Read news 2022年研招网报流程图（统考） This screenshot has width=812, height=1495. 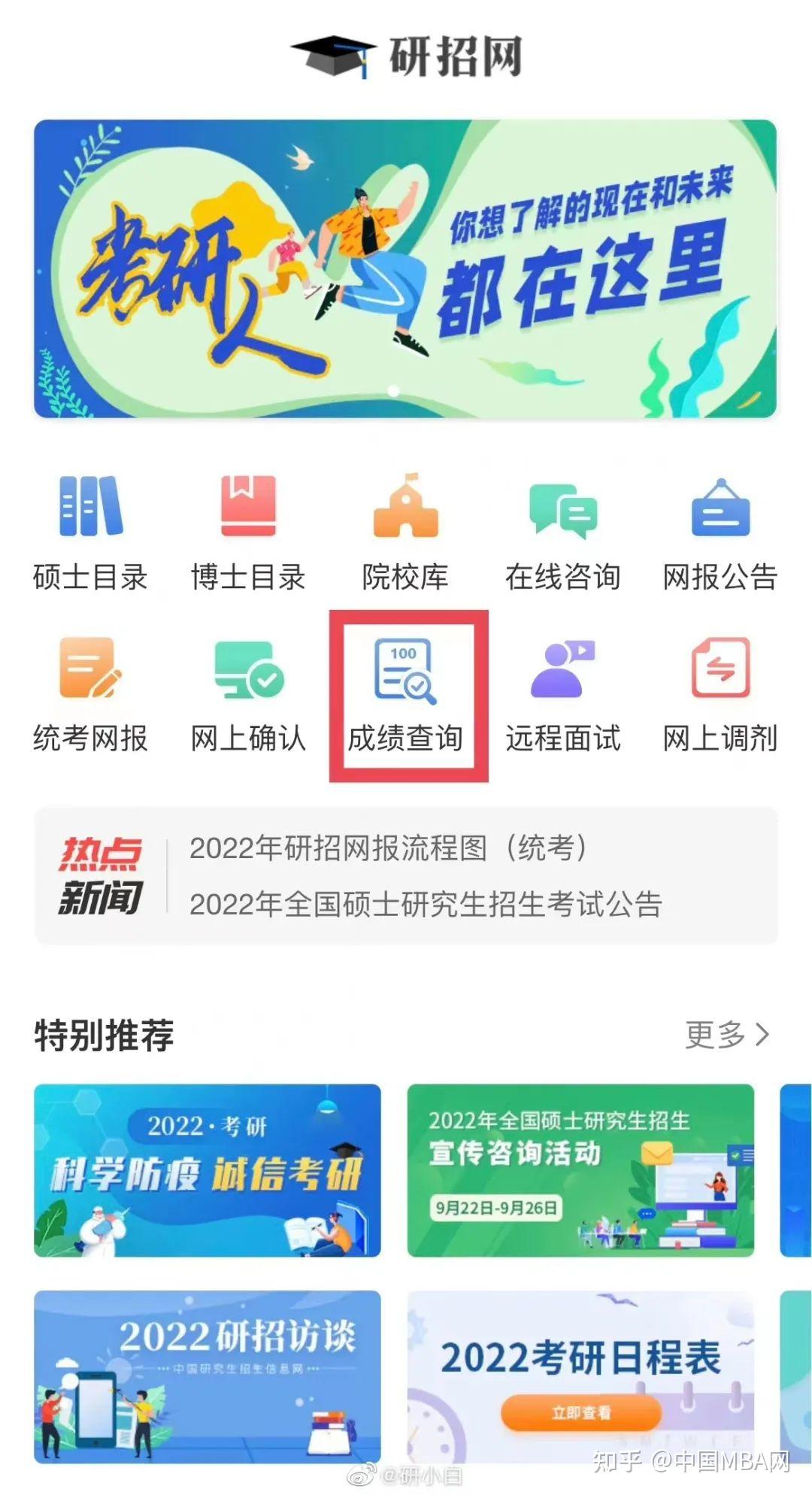pos(388,848)
